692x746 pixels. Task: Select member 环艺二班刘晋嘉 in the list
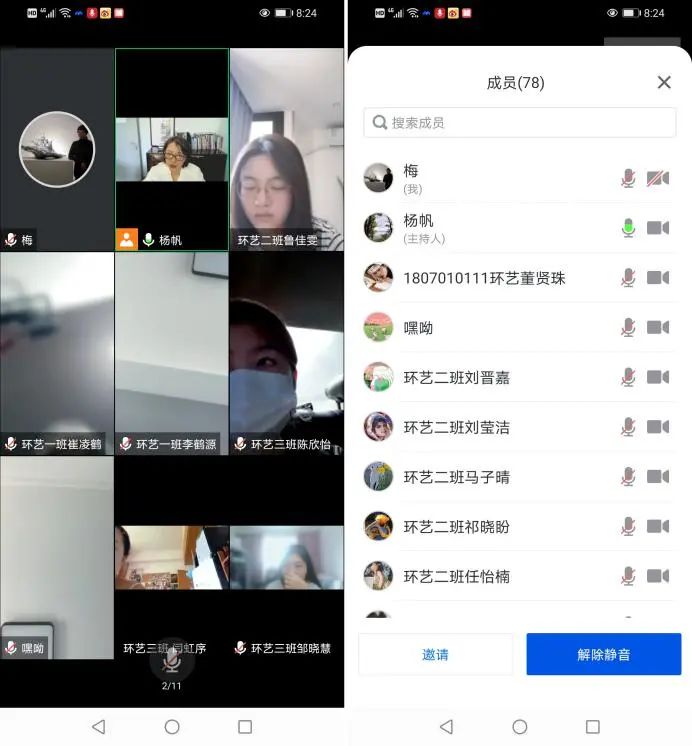click(x=457, y=377)
